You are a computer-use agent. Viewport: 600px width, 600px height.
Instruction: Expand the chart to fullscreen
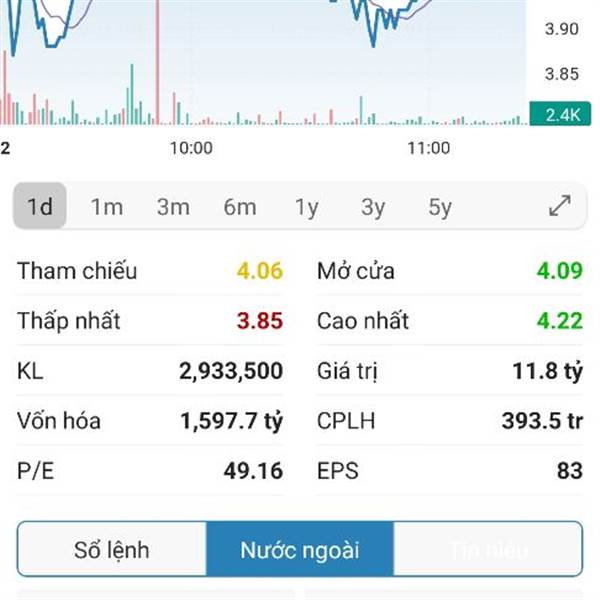[560, 206]
